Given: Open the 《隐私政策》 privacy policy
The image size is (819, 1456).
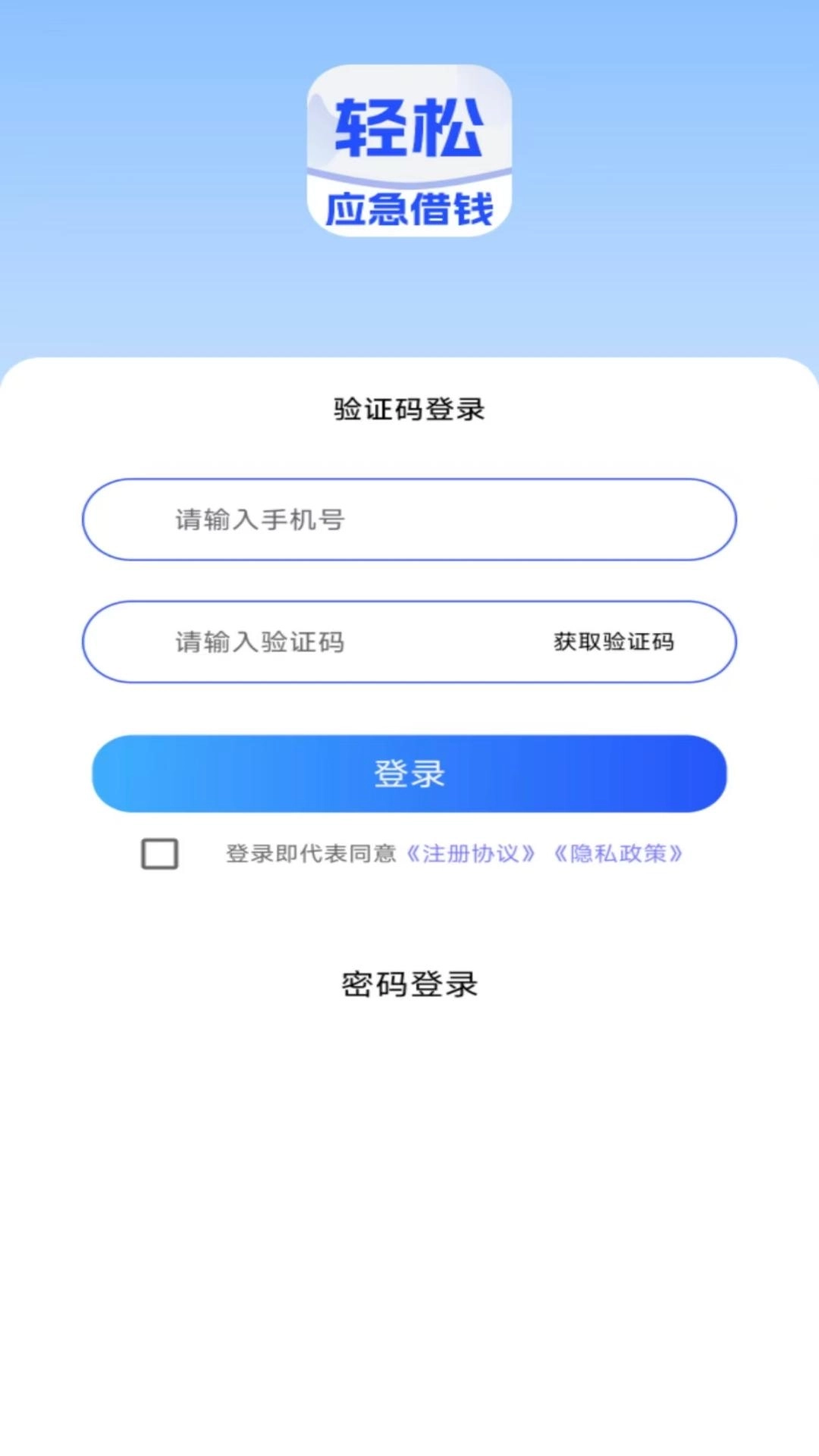Looking at the screenshot, I should click(x=618, y=853).
